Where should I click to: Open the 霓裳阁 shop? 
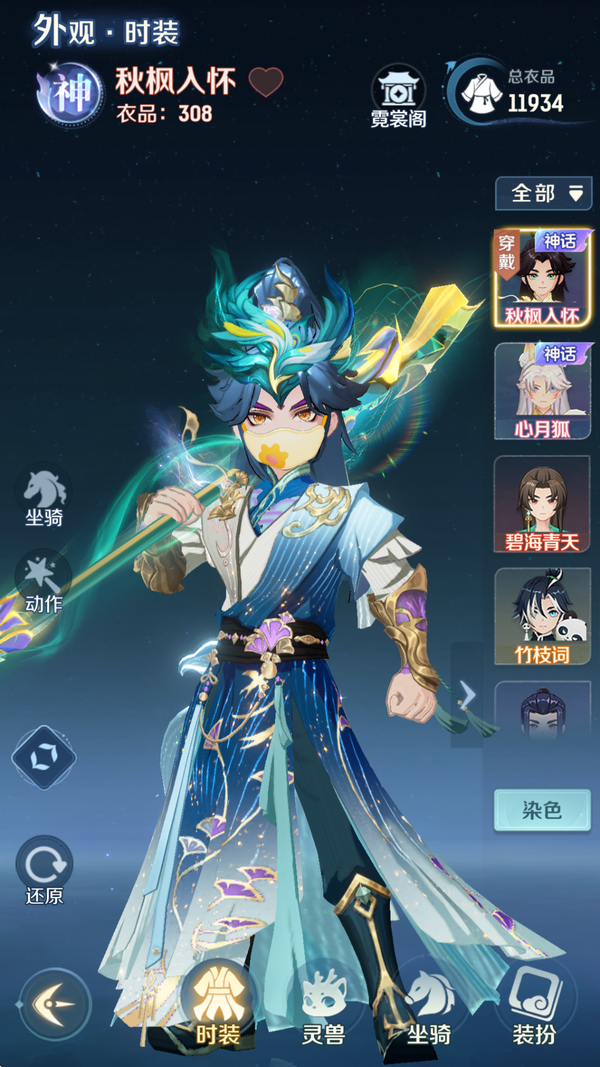point(398,97)
